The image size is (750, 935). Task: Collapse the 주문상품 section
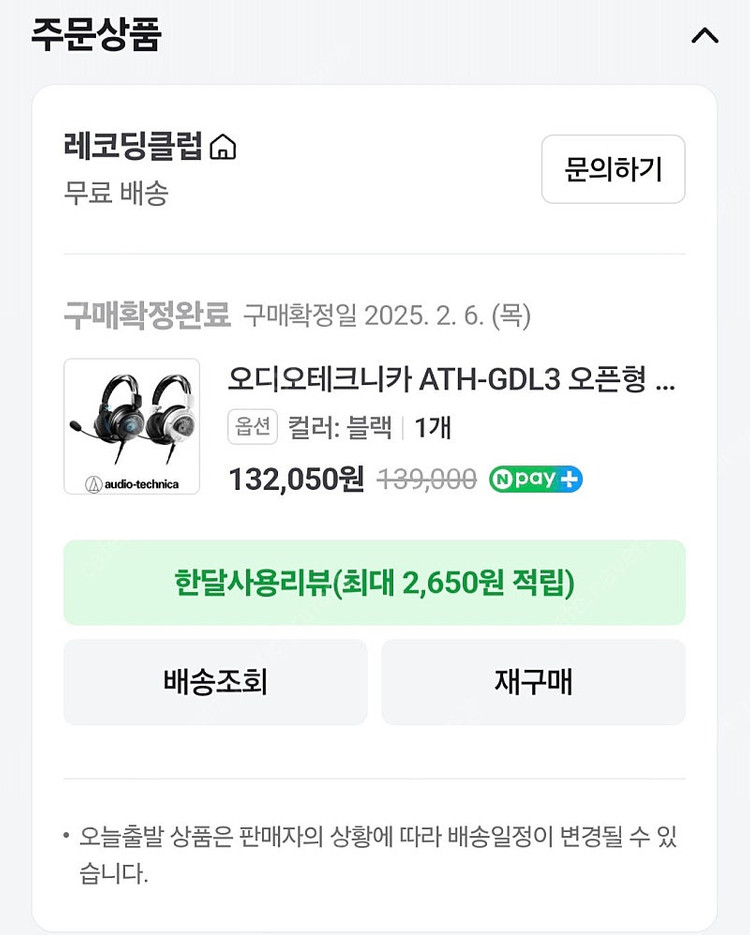(705, 36)
